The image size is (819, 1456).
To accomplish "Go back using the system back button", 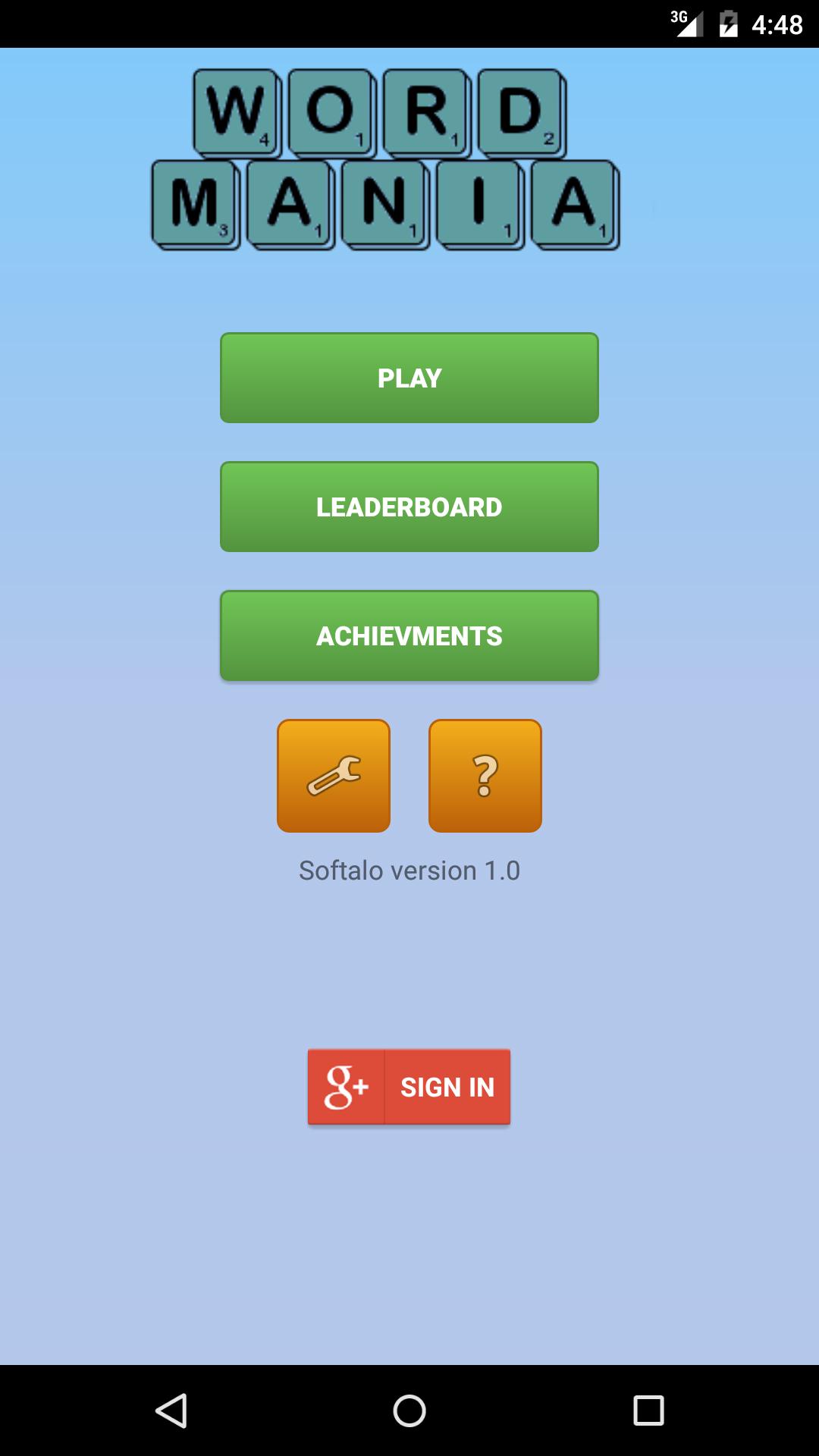I will click(171, 1410).
